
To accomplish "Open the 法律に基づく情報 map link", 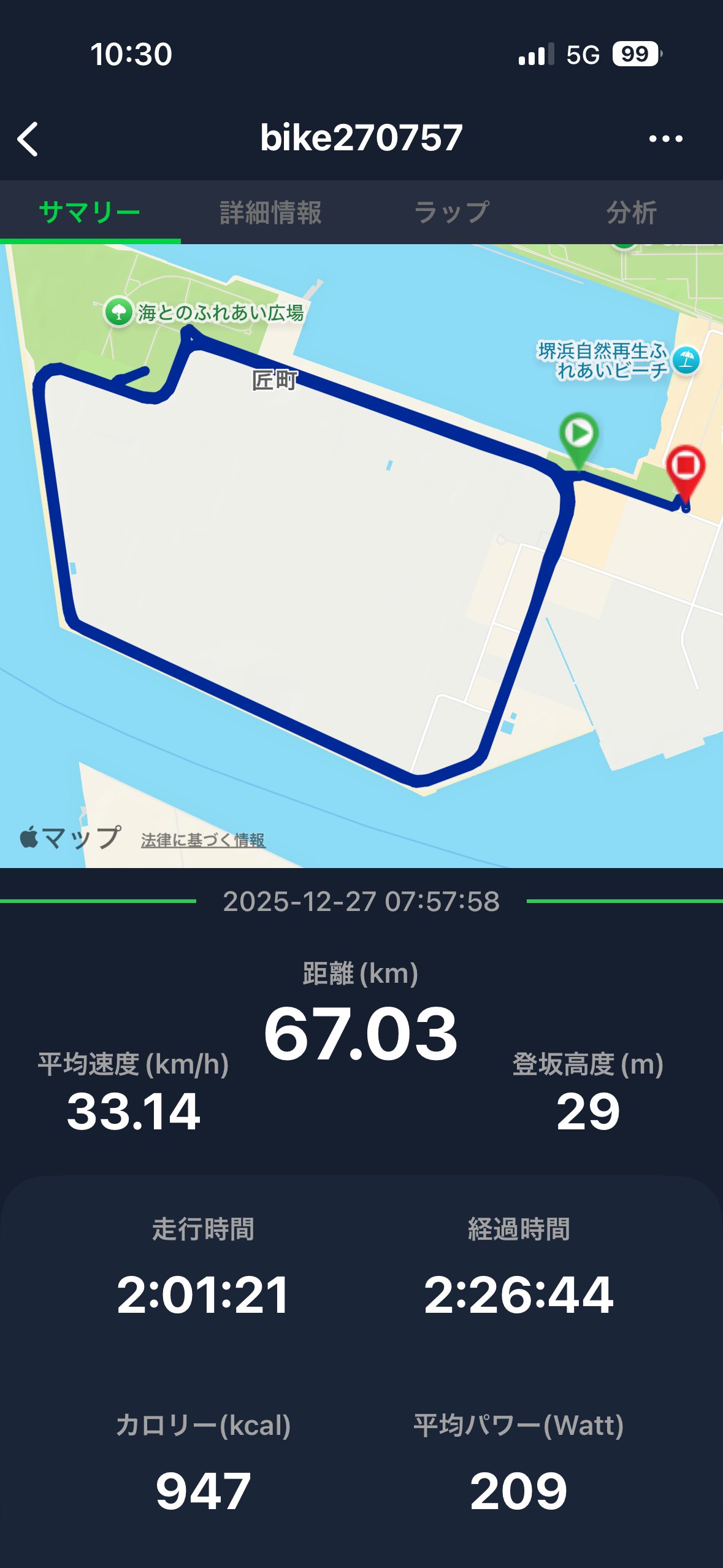I will [203, 840].
